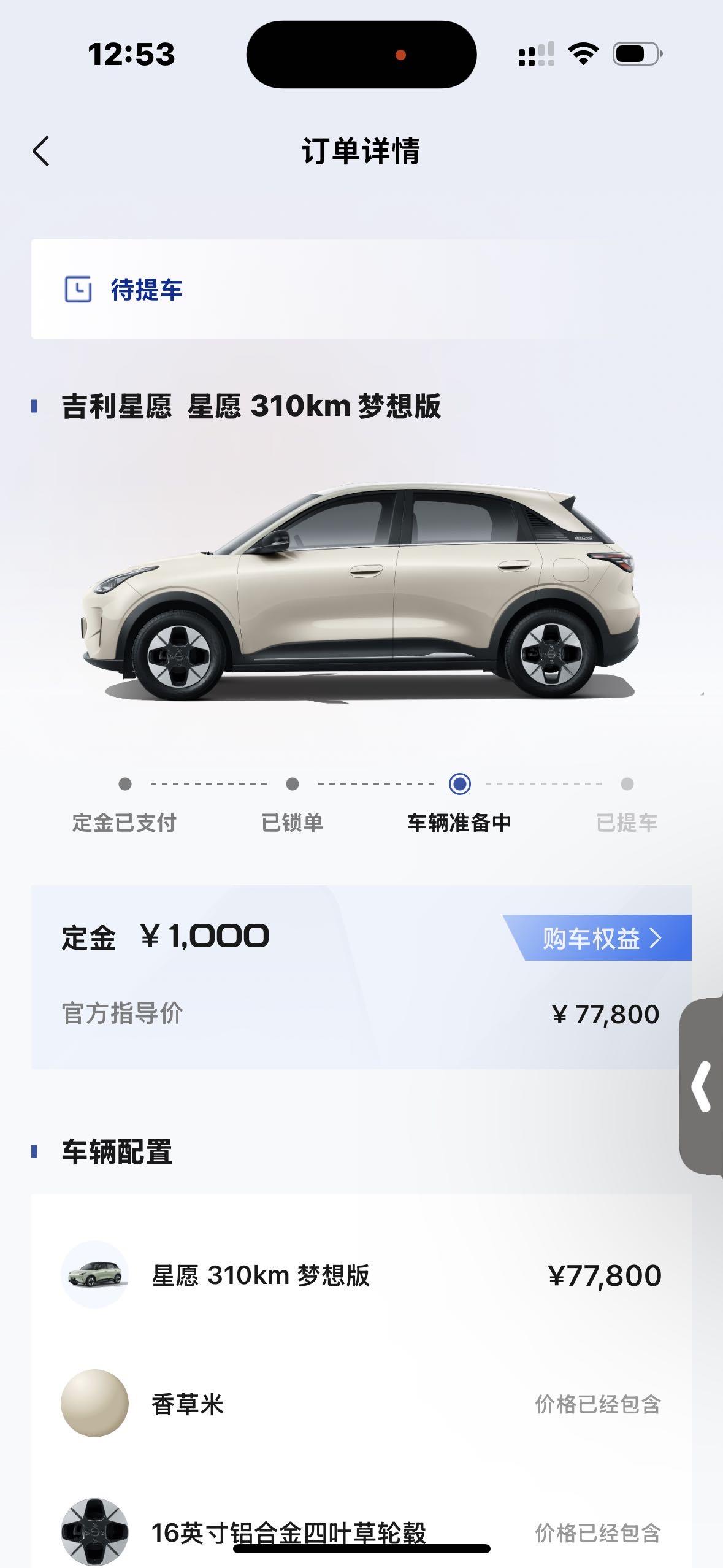Go back from the 订单详情 page

pyautogui.click(x=41, y=151)
